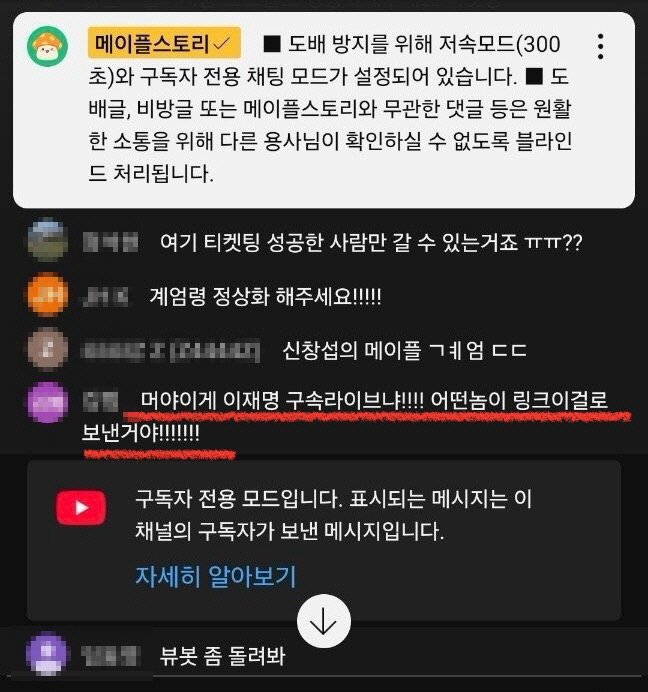Viewport: 648px width, 692px height.
Task: Open the 자세히 알아보기 link
Action: click(x=215, y=577)
